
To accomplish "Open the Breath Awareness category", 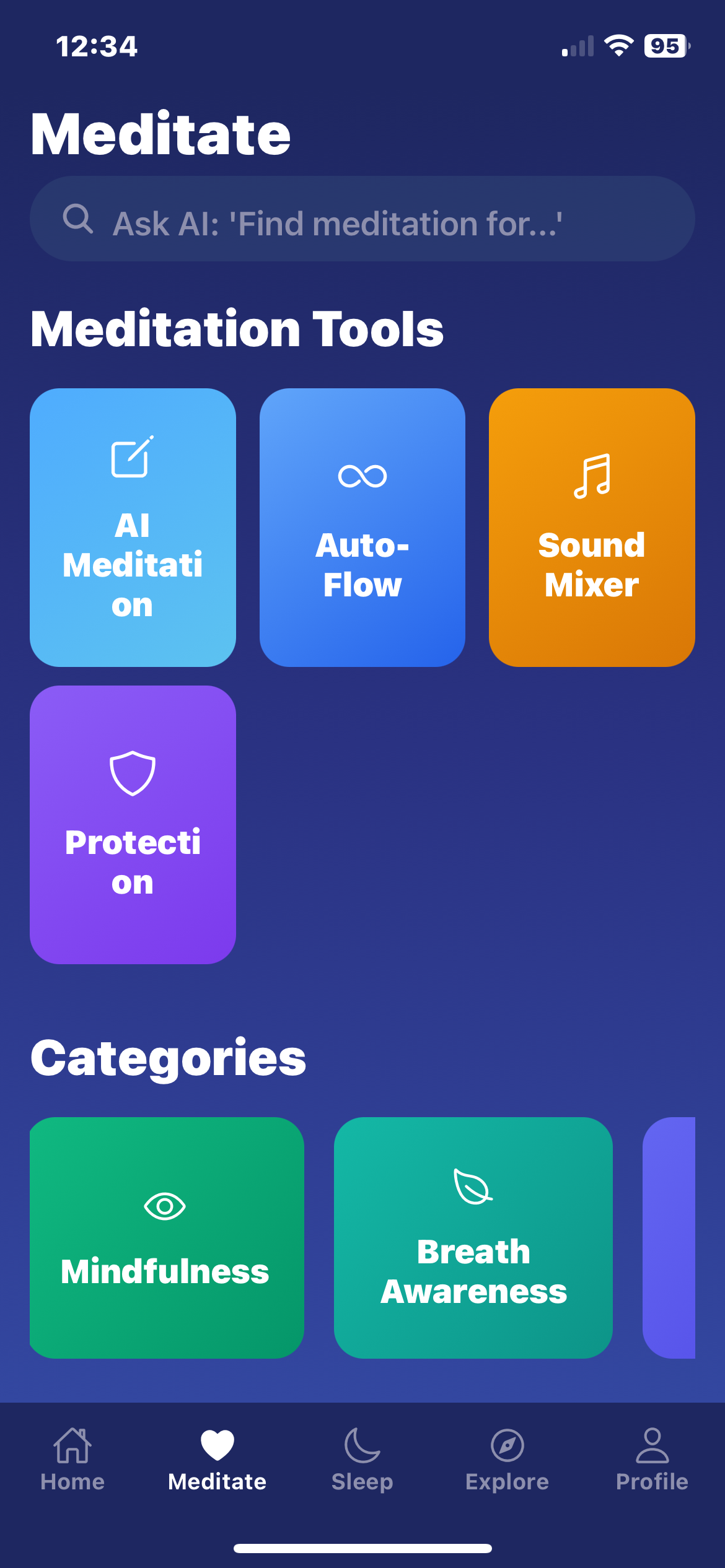I will pyautogui.click(x=473, y=1237).
